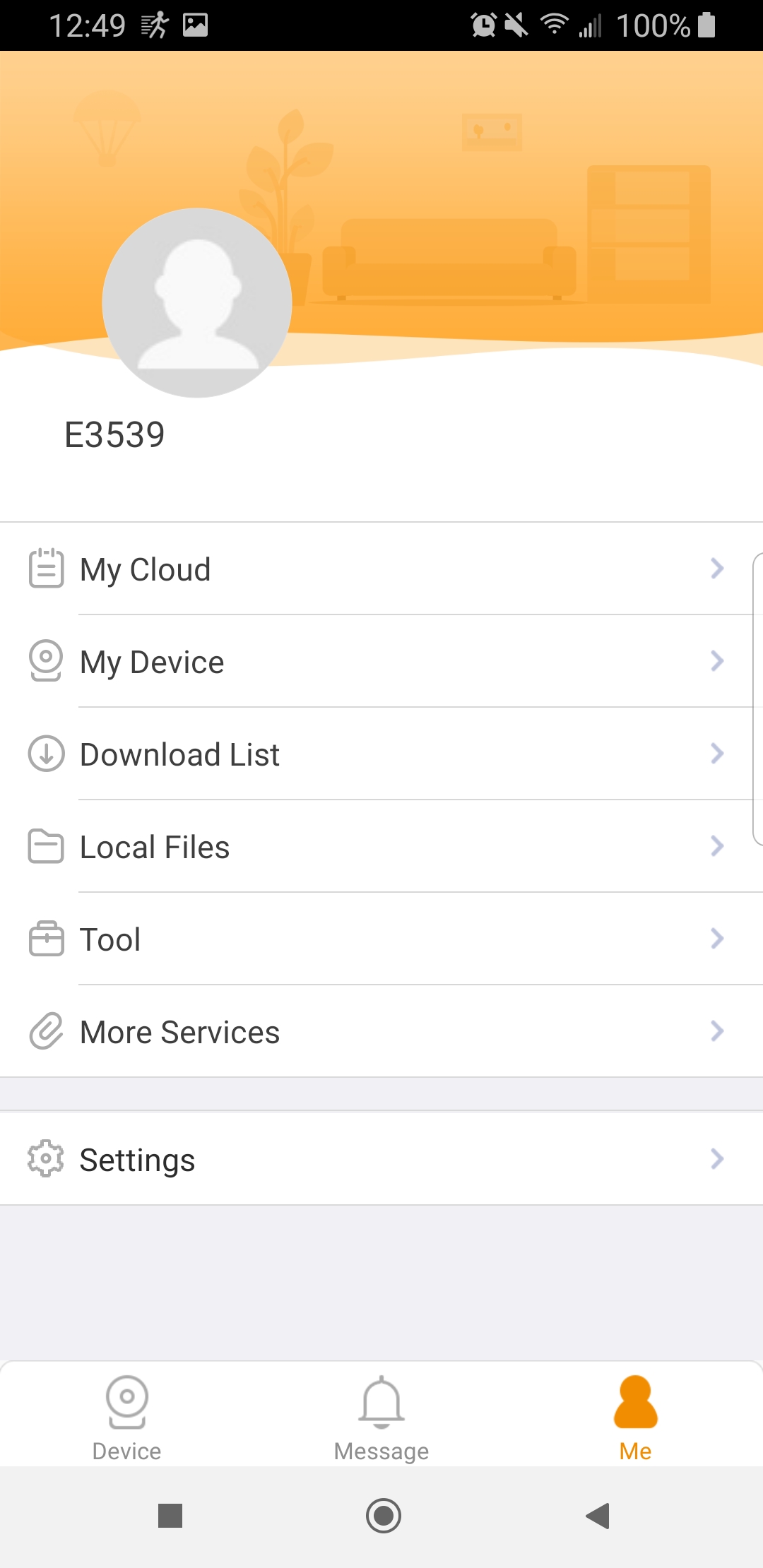View the Download List
The height and width of the screenshot is (1568, 763).
[381, 754]
